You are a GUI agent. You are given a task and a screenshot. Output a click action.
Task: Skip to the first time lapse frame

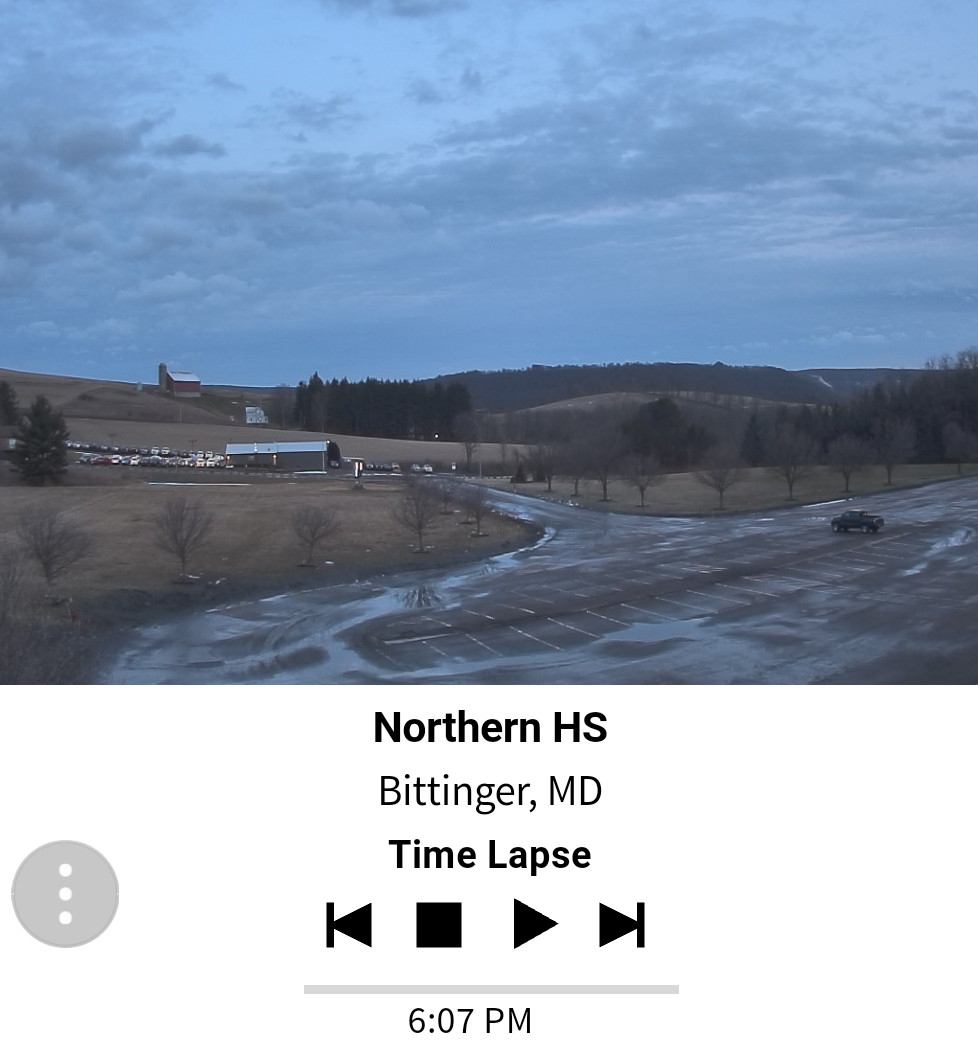coord(349,924)
